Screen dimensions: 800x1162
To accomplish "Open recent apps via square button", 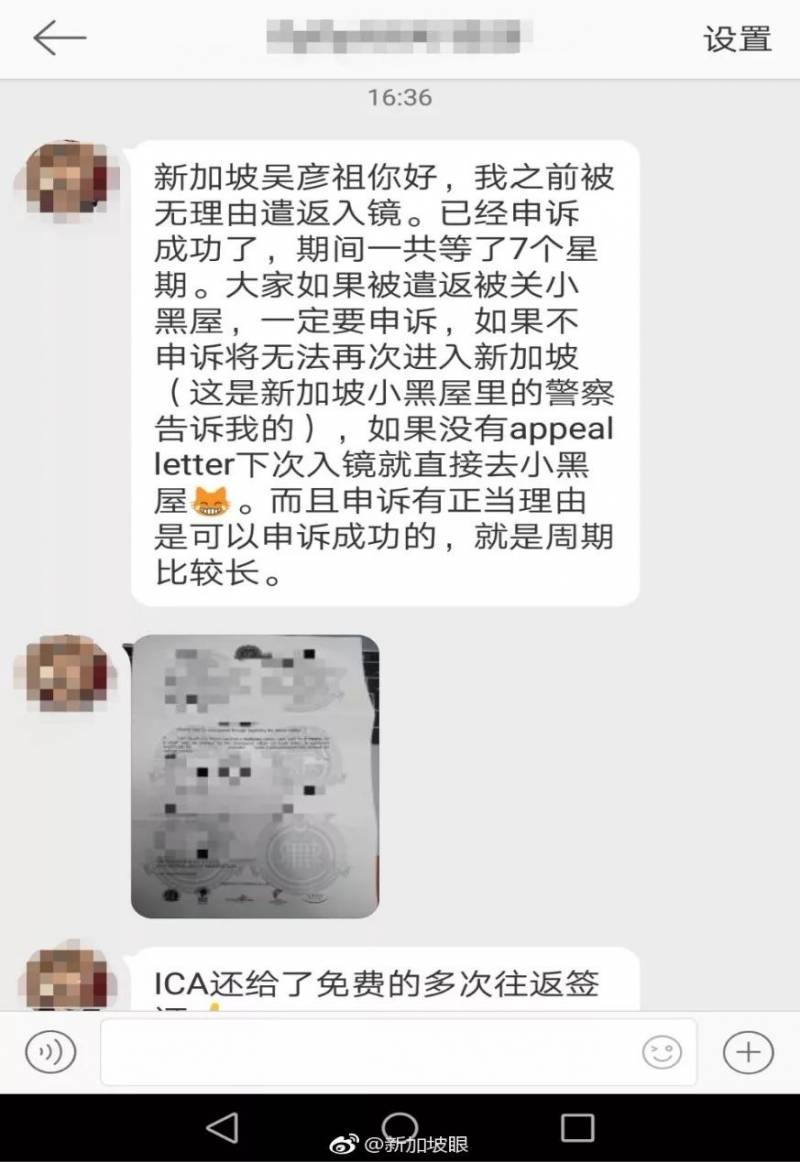I will coord(577,1127).
